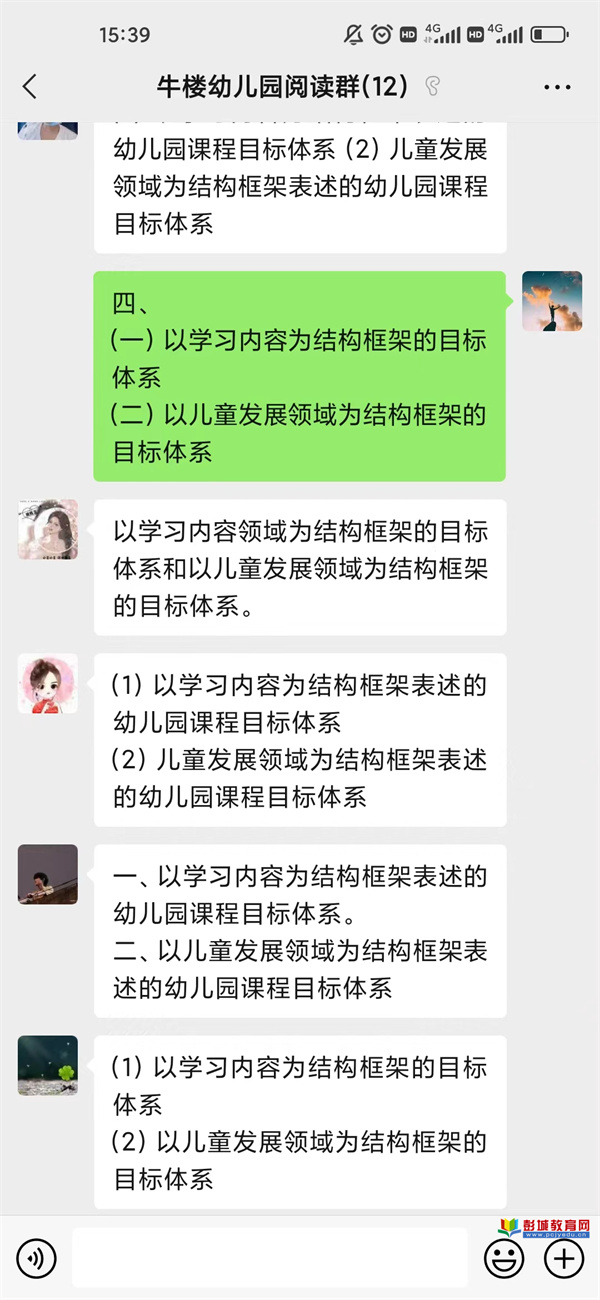Open the three-dot chat options menu
The width and height of the screenshot is (600, 1300).
click(557, 87)
